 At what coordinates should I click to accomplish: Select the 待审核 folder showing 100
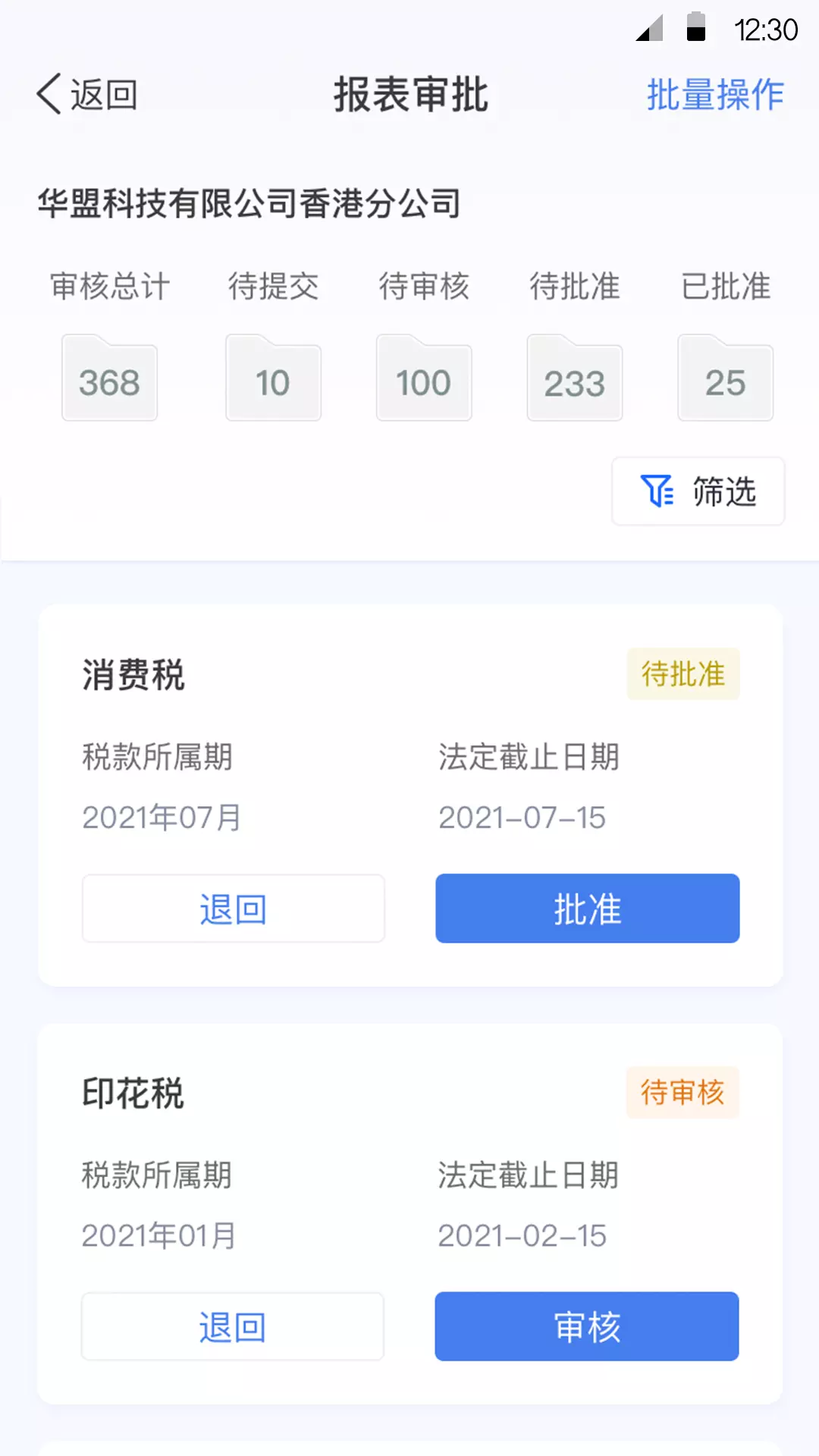pyautogui.click(x=424, y=378)
